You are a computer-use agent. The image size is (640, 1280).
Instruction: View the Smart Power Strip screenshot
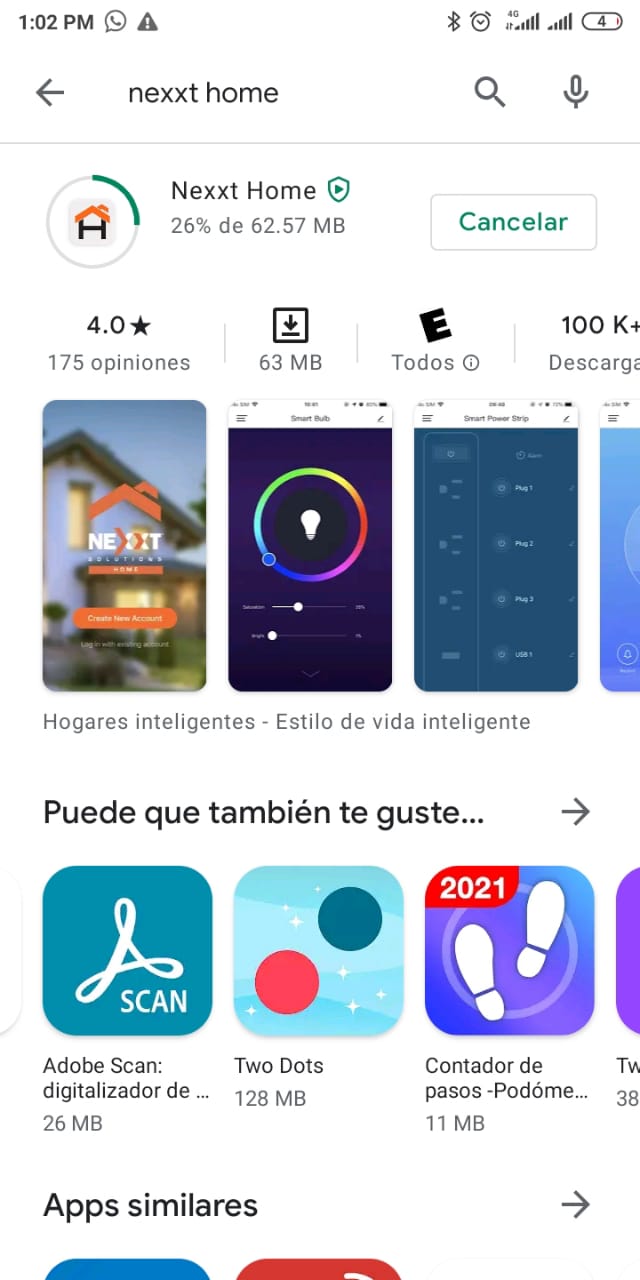[496, 545]
